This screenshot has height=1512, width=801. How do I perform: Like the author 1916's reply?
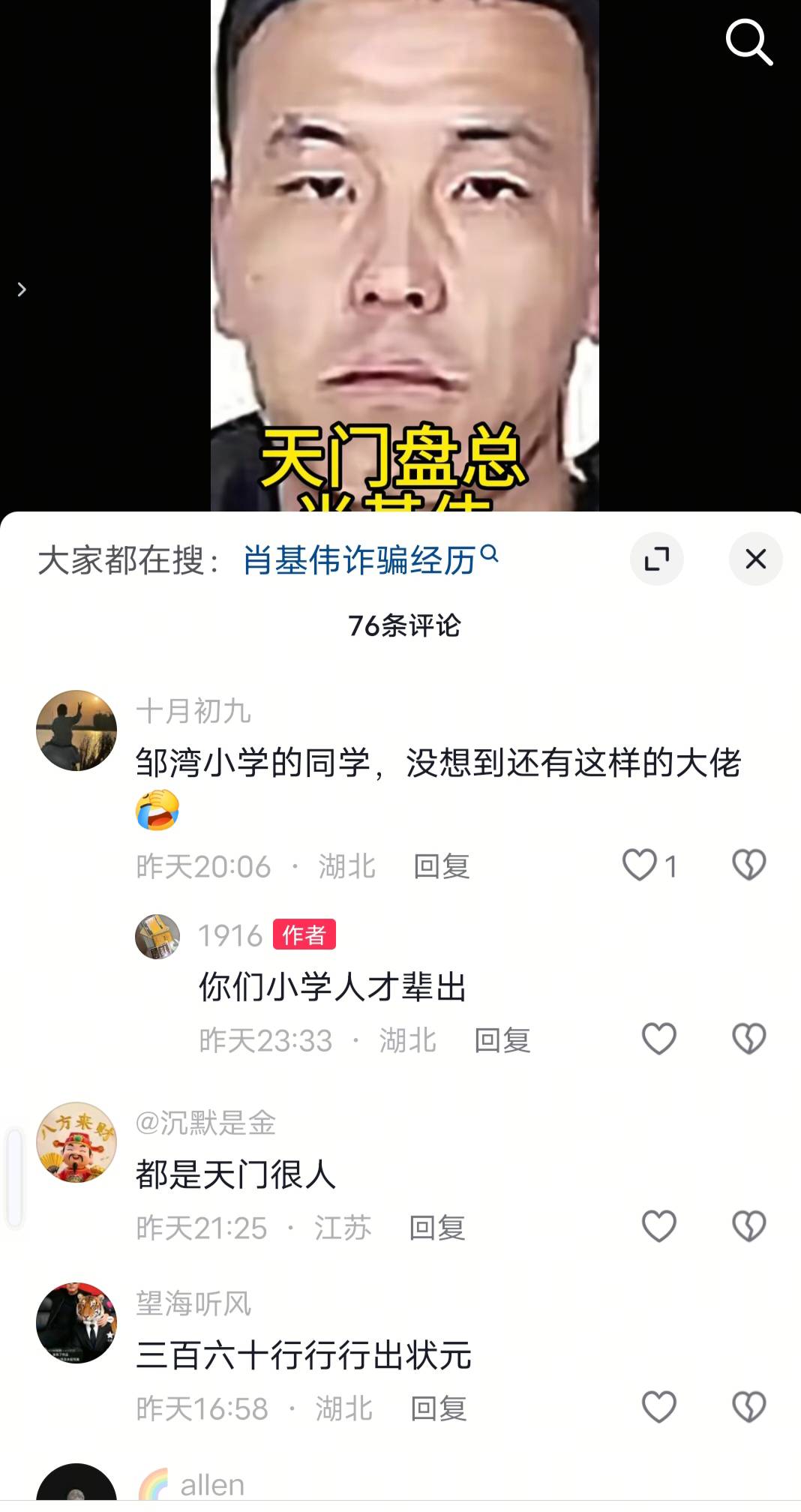659,1039
